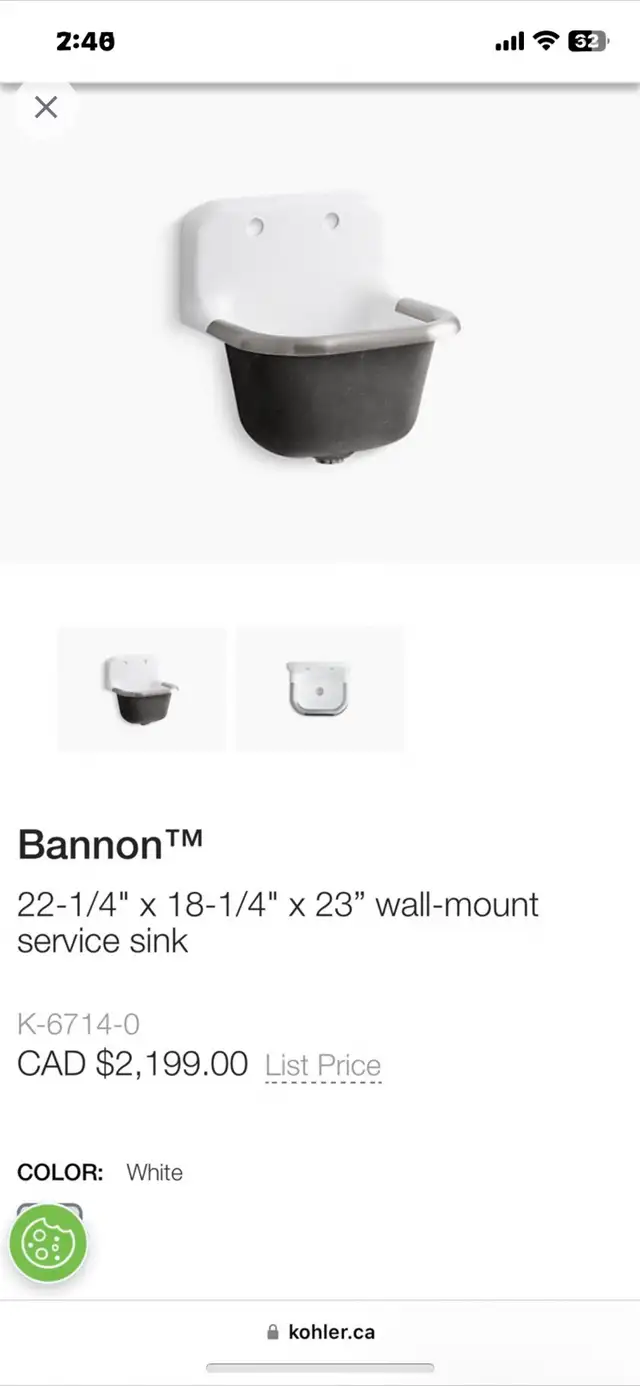Image resolution: width=640 pixels, height=1386 pixels.
Task: Open the List Price info link
Action: pyautogui.click(x=323, y=1066)
